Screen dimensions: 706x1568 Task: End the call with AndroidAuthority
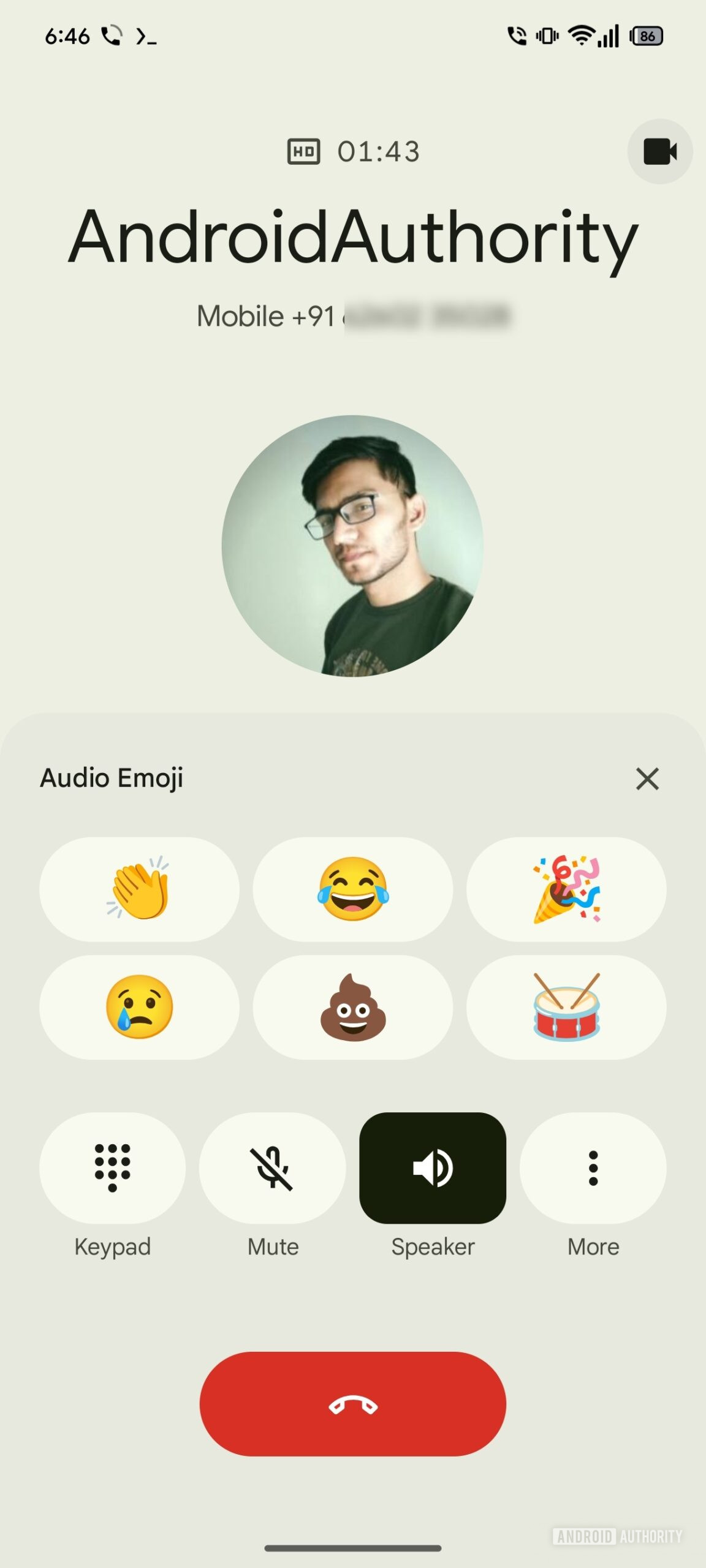click(x=352, y=1404)
